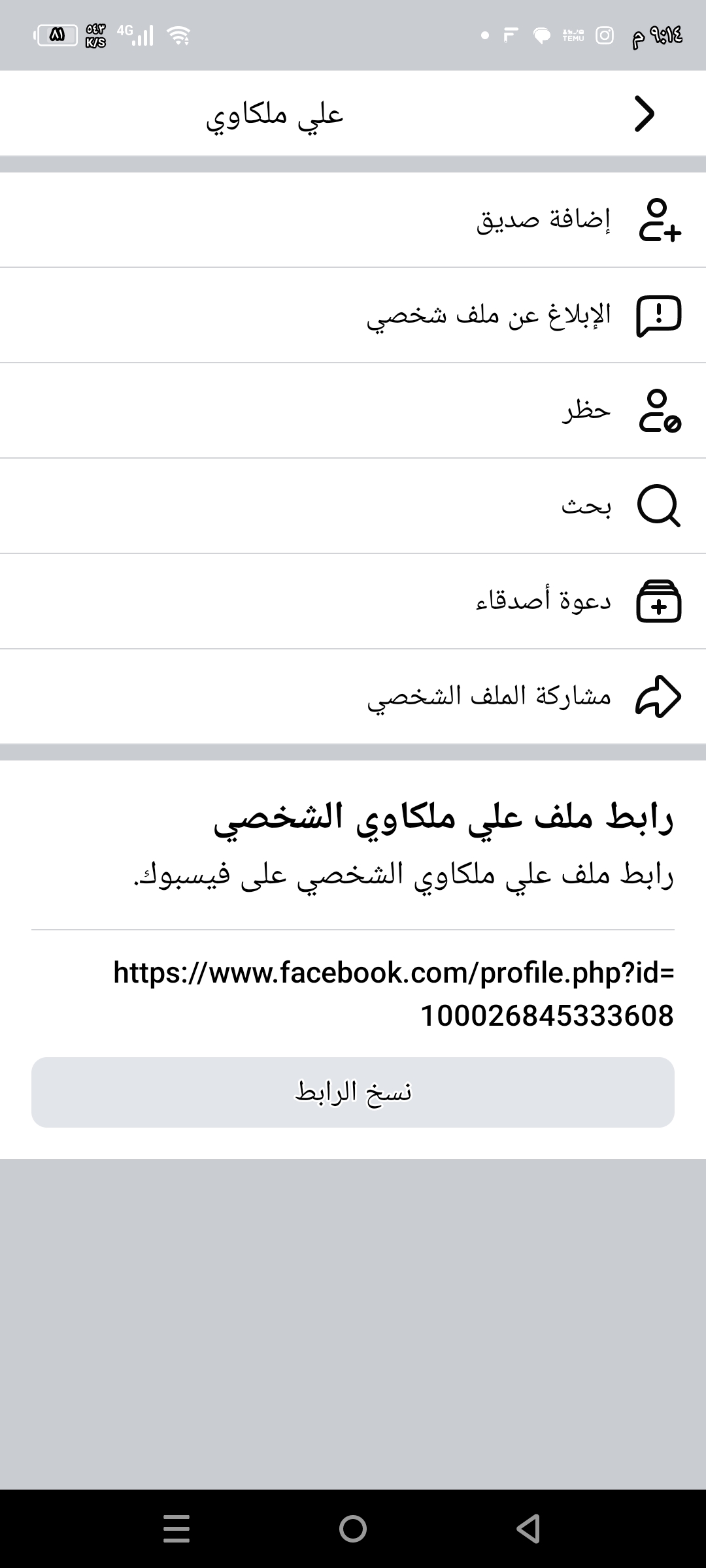Select إضافة صديق to add friend
The image size is (706, 1568).
[x=353, y=220]
